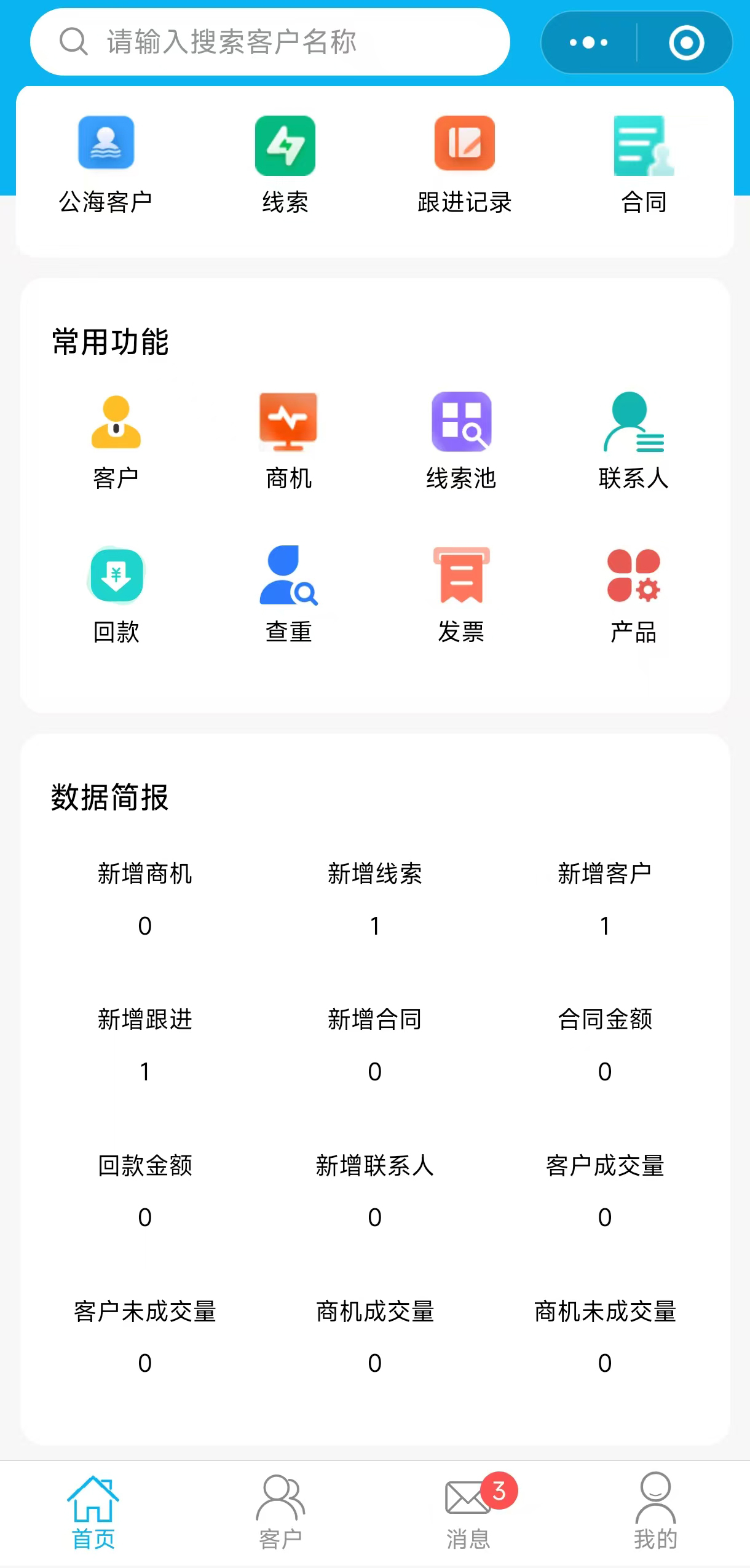Open the 联系人 contacts function
750x1568 pixels.
(x=633, y=439)
